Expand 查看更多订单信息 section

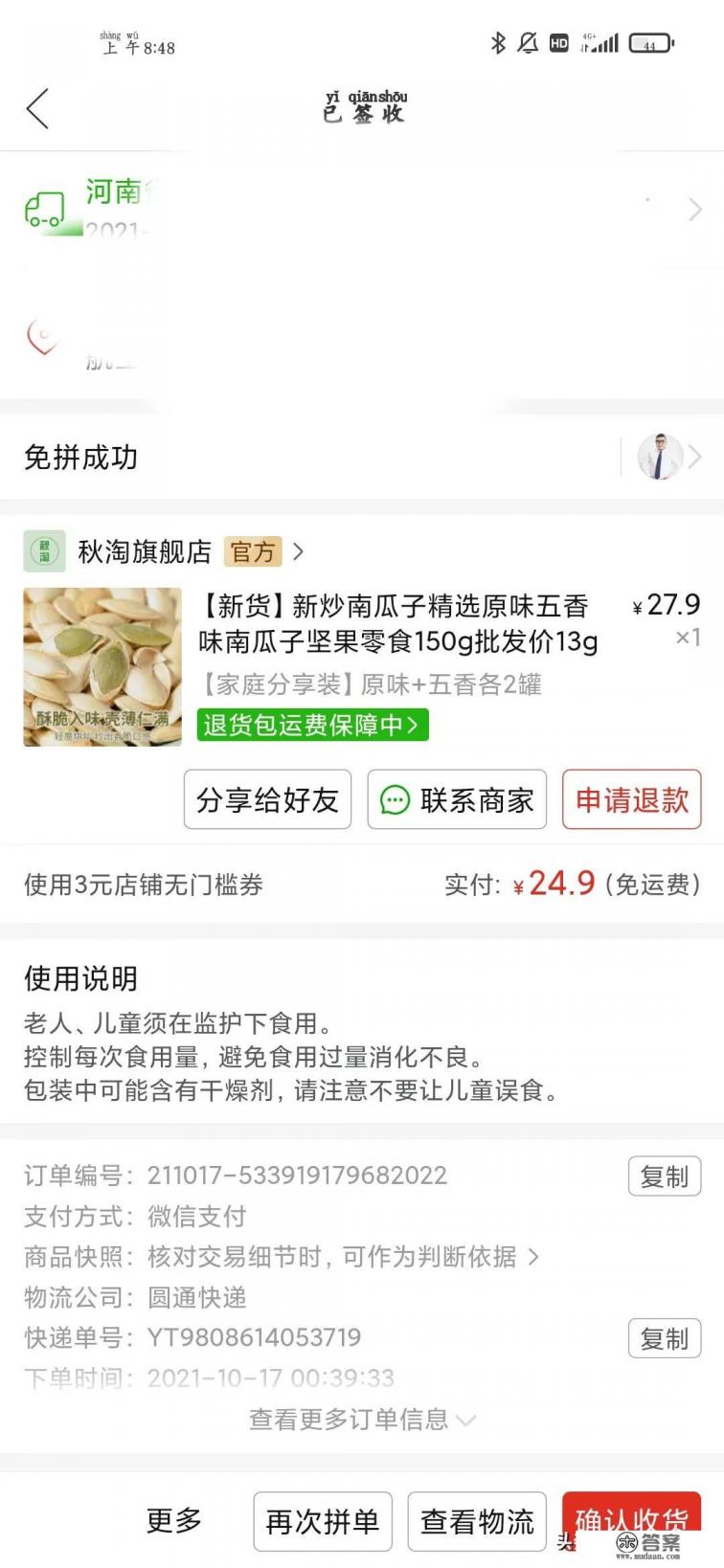[361, 1420]
